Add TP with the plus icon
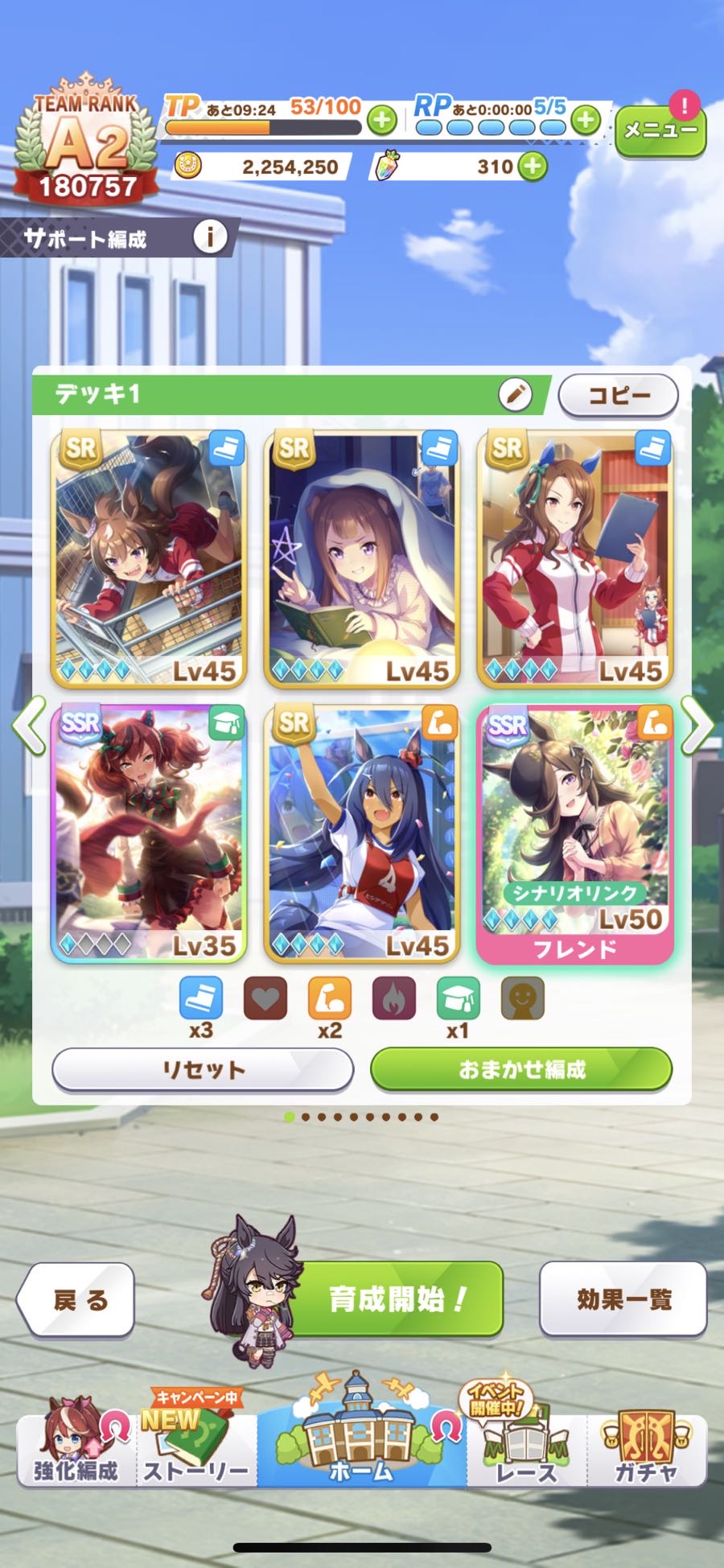 (x=381, y=121)
